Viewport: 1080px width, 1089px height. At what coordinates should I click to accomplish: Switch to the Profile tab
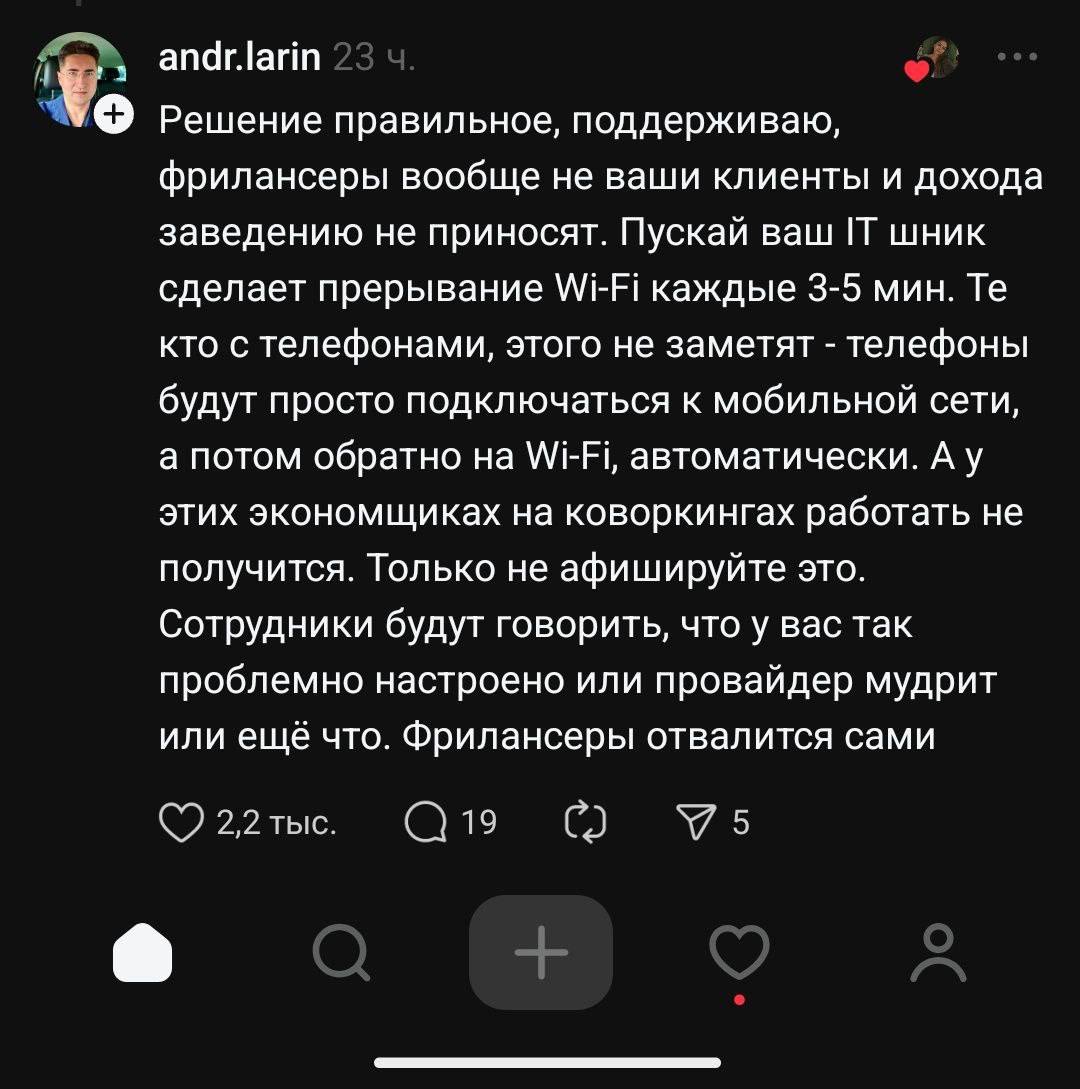pyautogui.click(x=938, y=951)
